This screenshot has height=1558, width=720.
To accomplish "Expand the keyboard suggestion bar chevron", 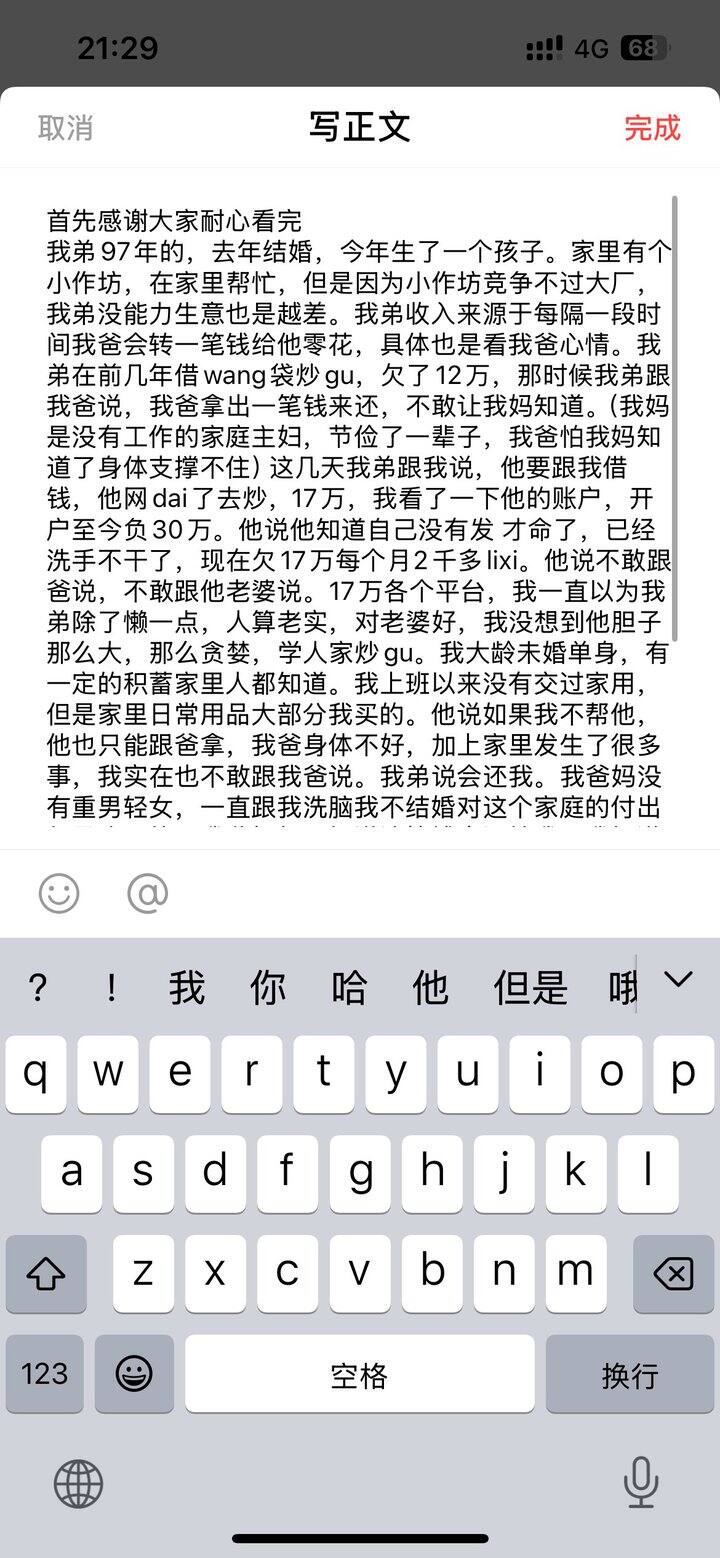I will 679,980.
